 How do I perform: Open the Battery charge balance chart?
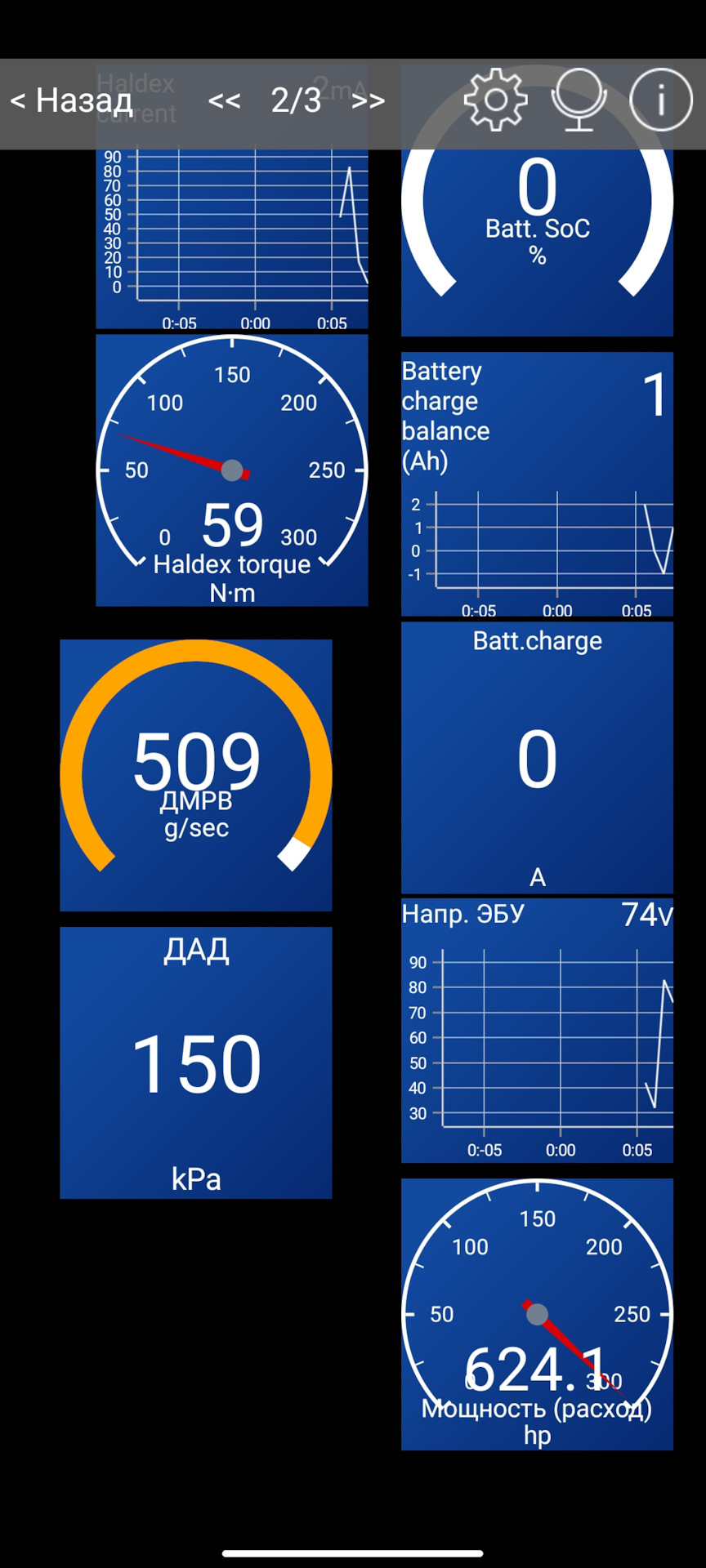[537, 483]
